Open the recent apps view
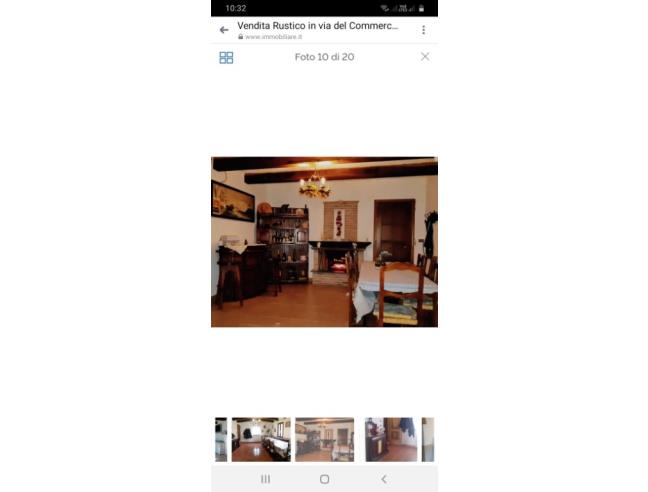The image size is (648, 492). click(x=266, y=479)
